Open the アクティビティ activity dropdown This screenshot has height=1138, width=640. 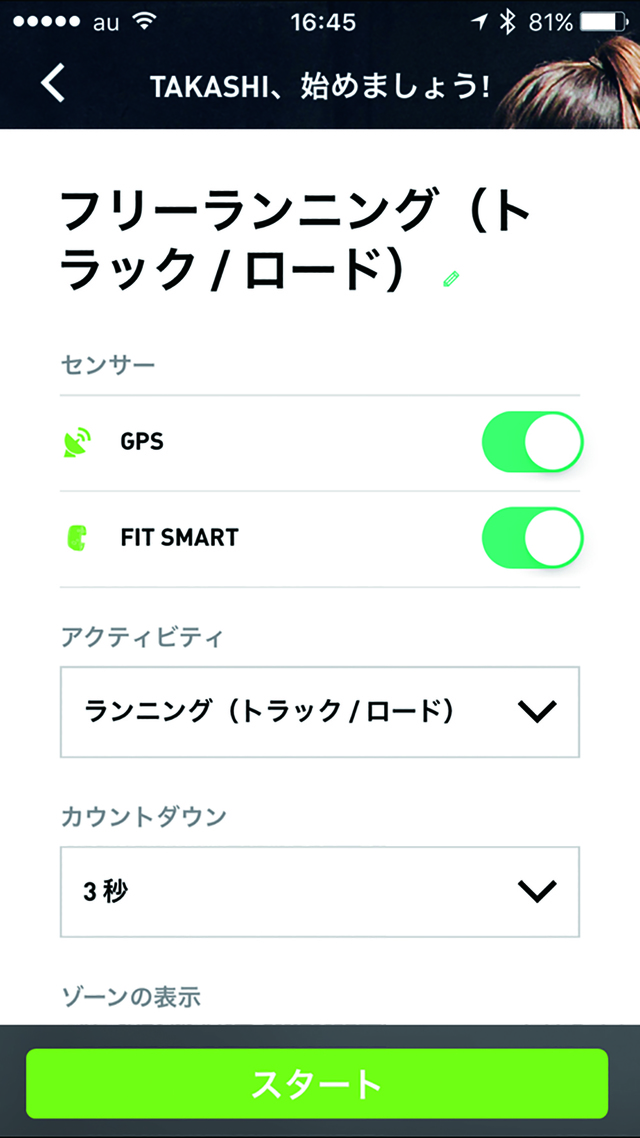tap(320, 712)
